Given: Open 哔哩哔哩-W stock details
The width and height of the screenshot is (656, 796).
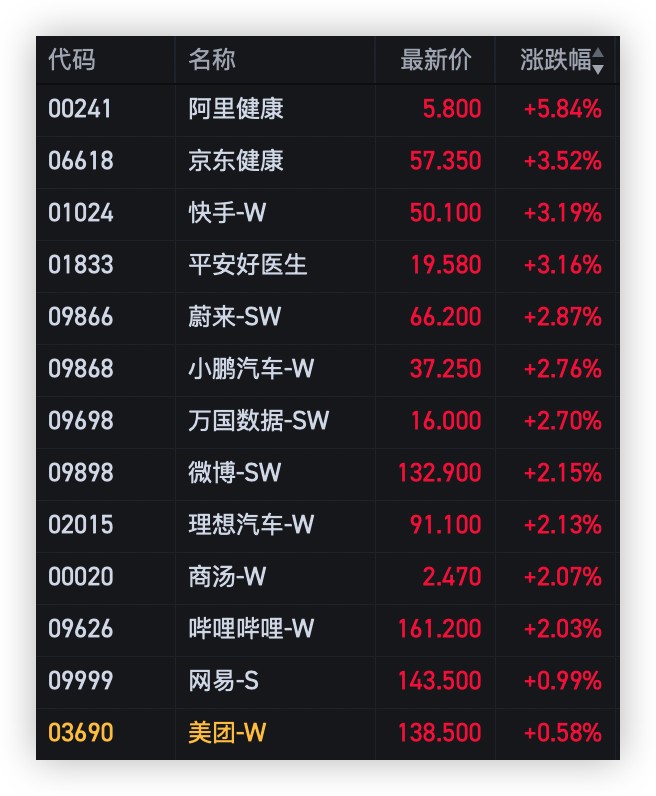Looking at the screenshot, I should pos(251,629).
